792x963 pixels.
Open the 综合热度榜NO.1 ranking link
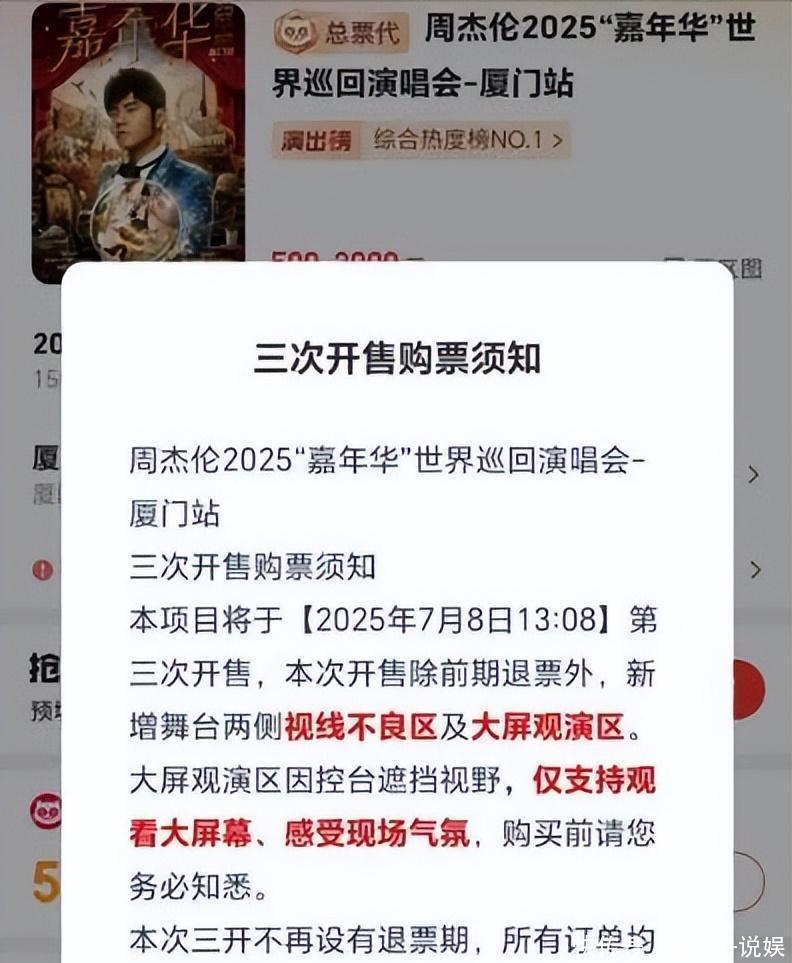coord(465,140)
